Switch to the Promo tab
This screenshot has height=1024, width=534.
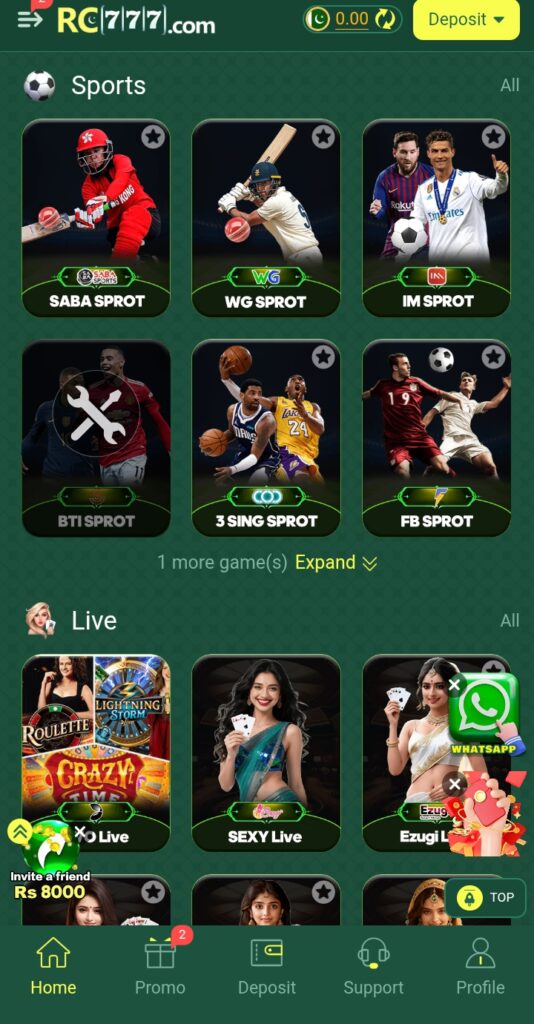[160, 965]
